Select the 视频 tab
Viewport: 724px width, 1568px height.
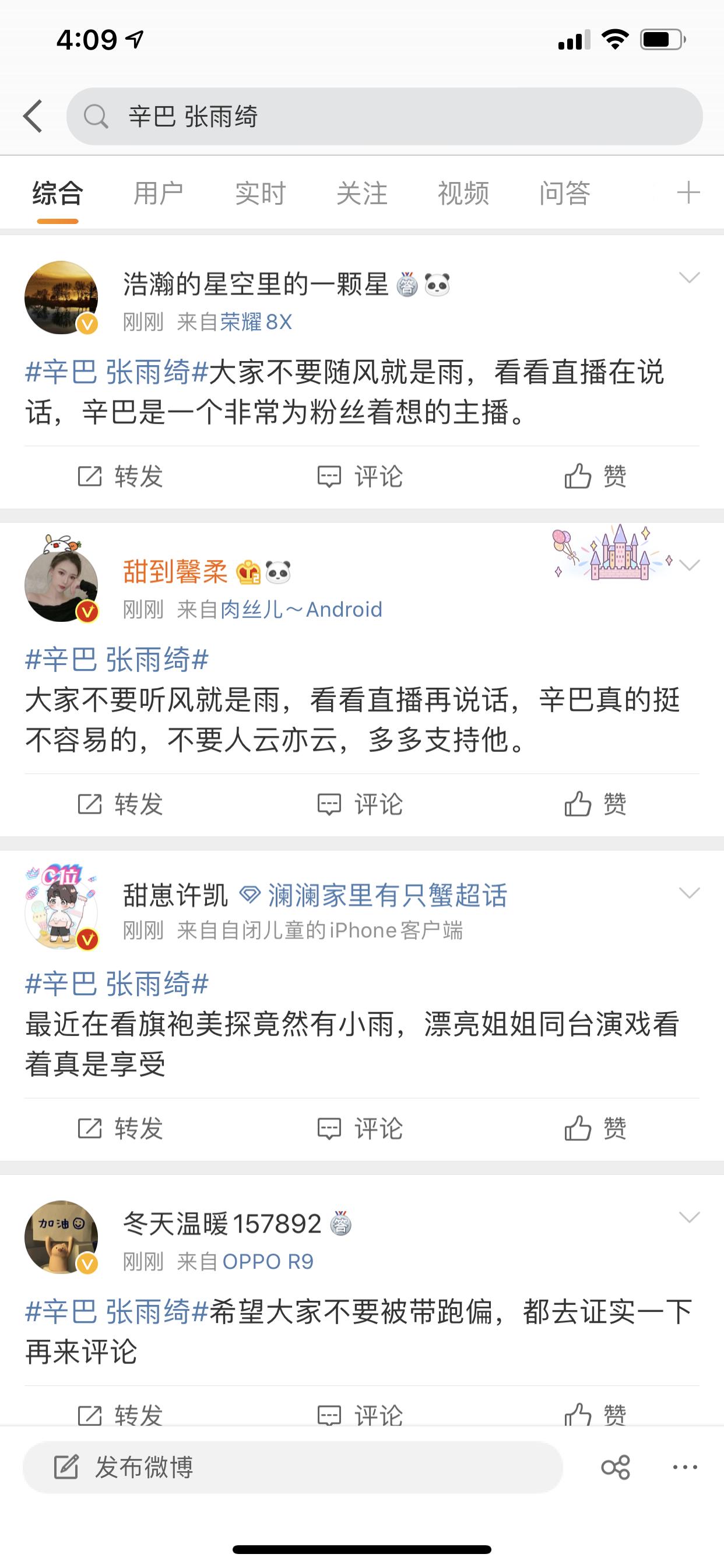(x=463, y=193)
